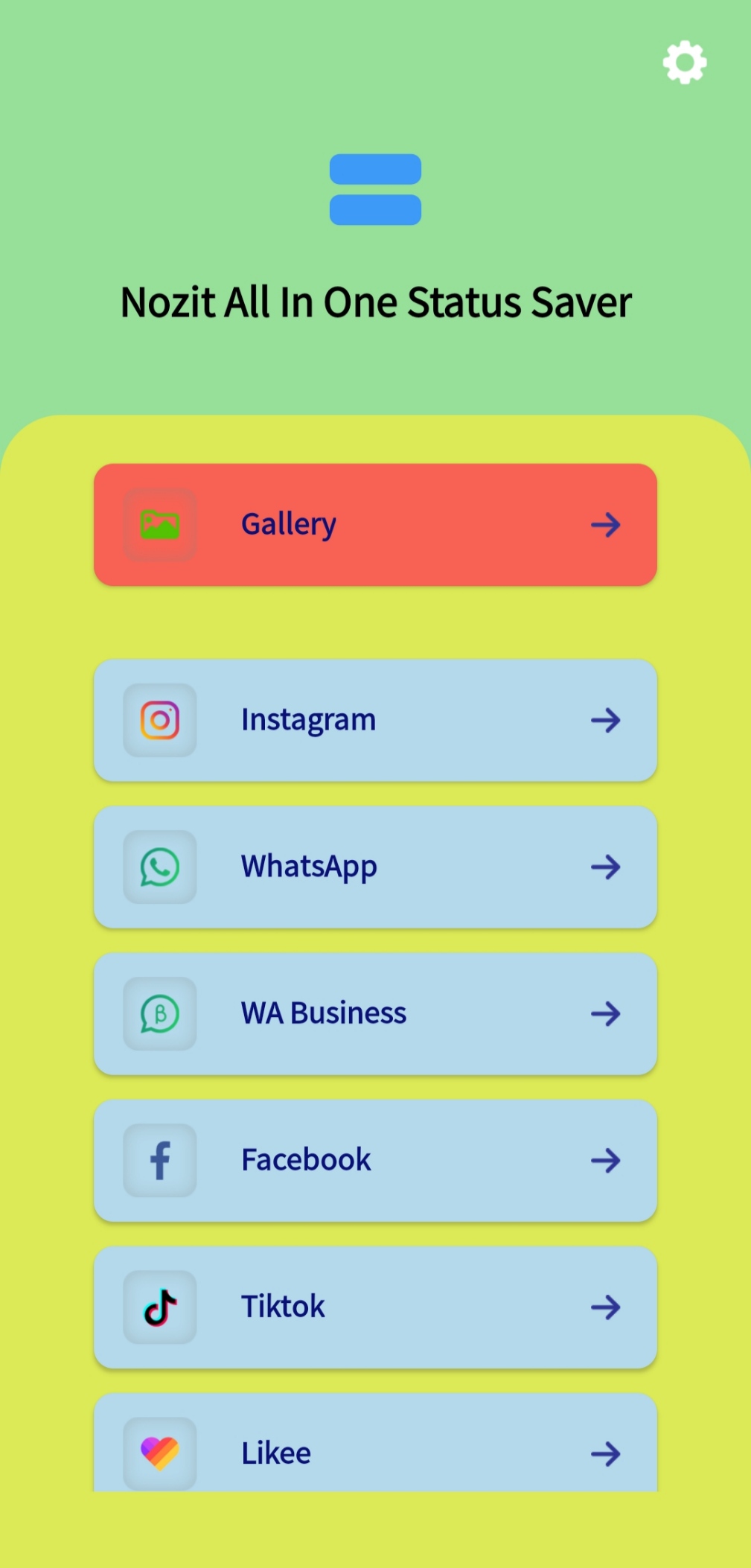Open the Gallery row
The width and height of the screenshot is (751, 1568).
(375, 525)
